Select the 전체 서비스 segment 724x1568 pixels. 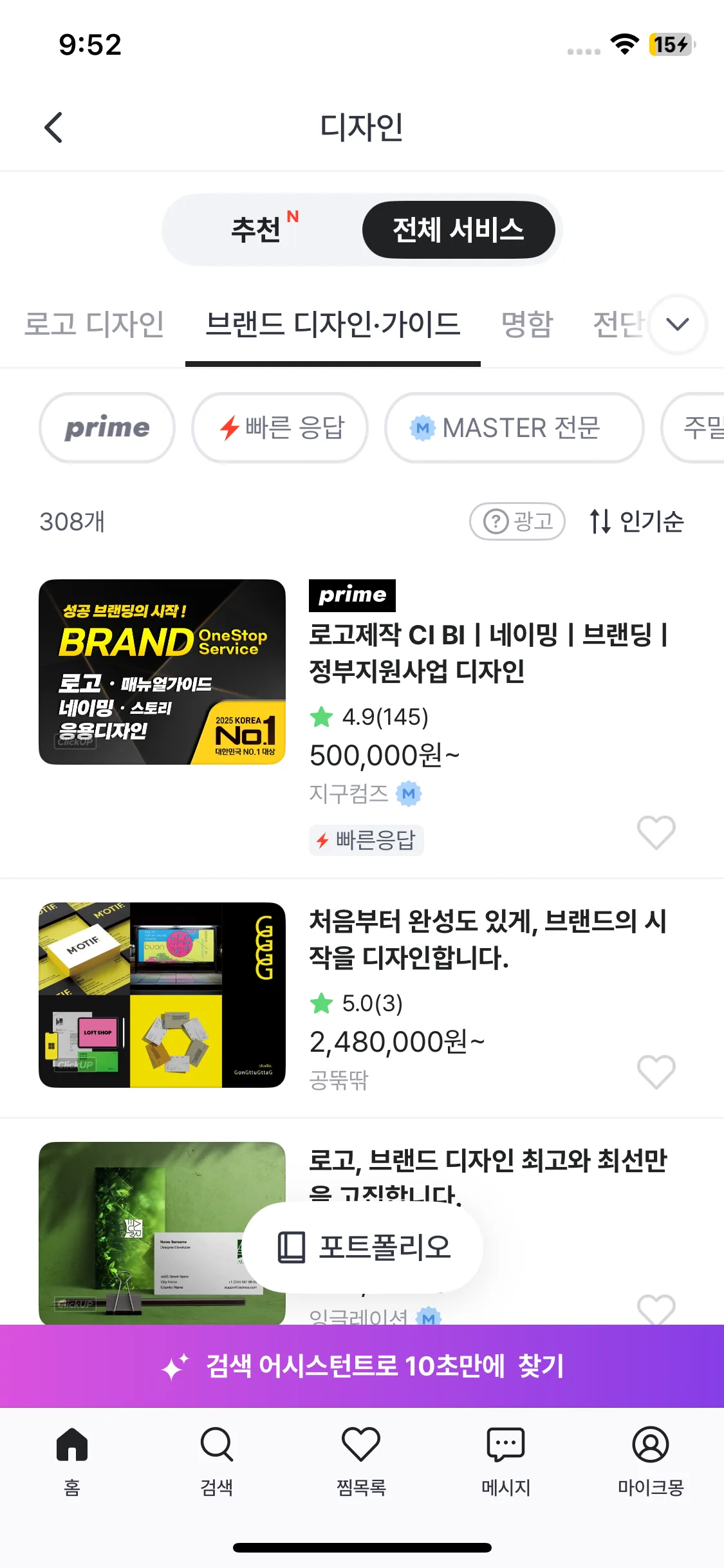pos(458,230)
